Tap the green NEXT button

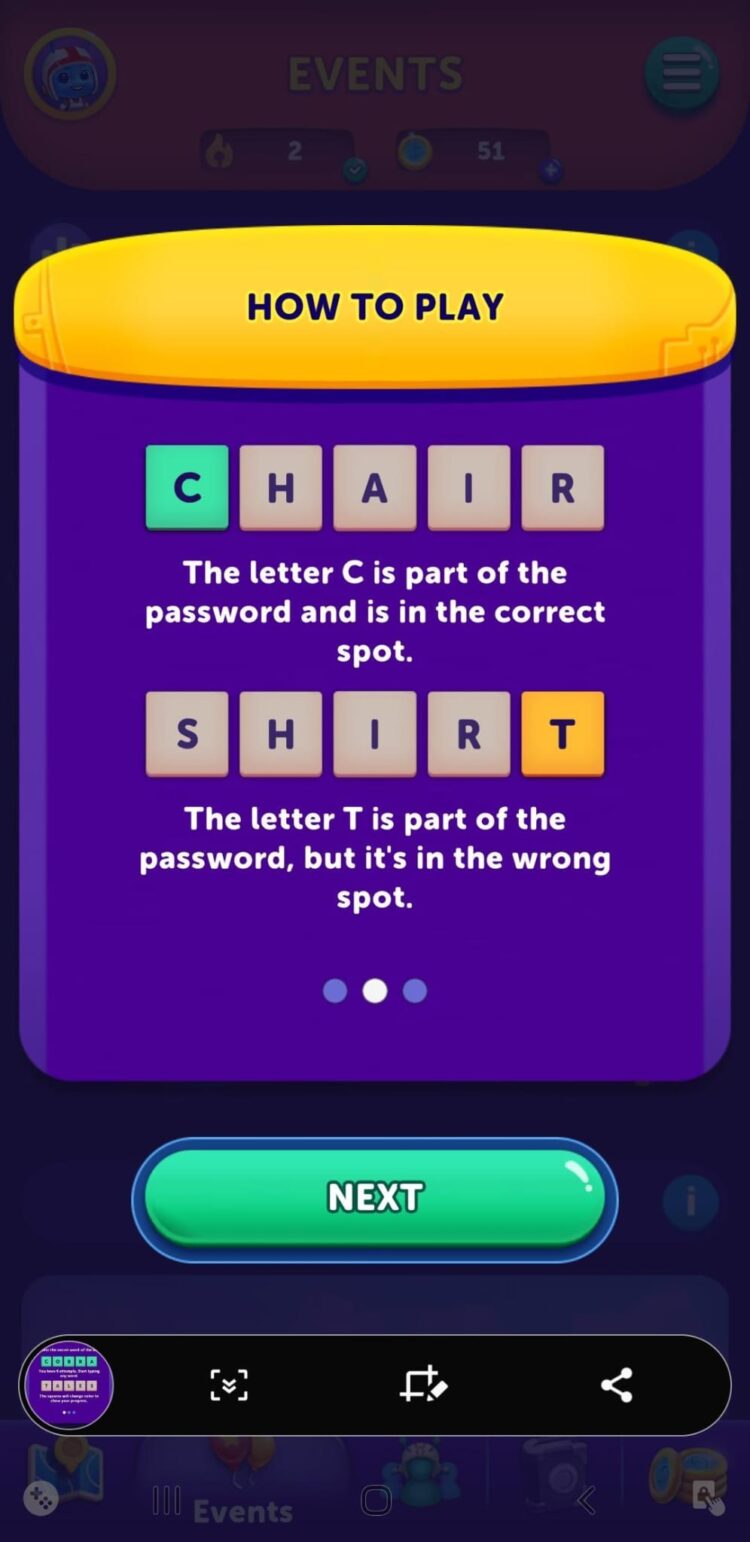click(375, 1197)
